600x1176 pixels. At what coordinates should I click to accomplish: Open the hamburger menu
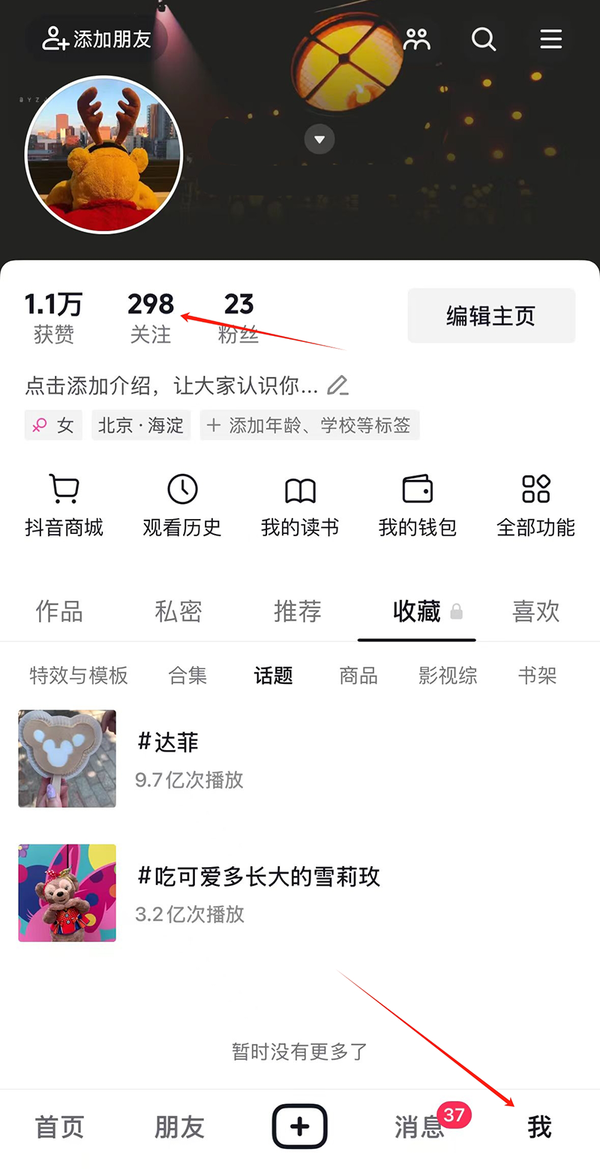[x=551, y=40]
